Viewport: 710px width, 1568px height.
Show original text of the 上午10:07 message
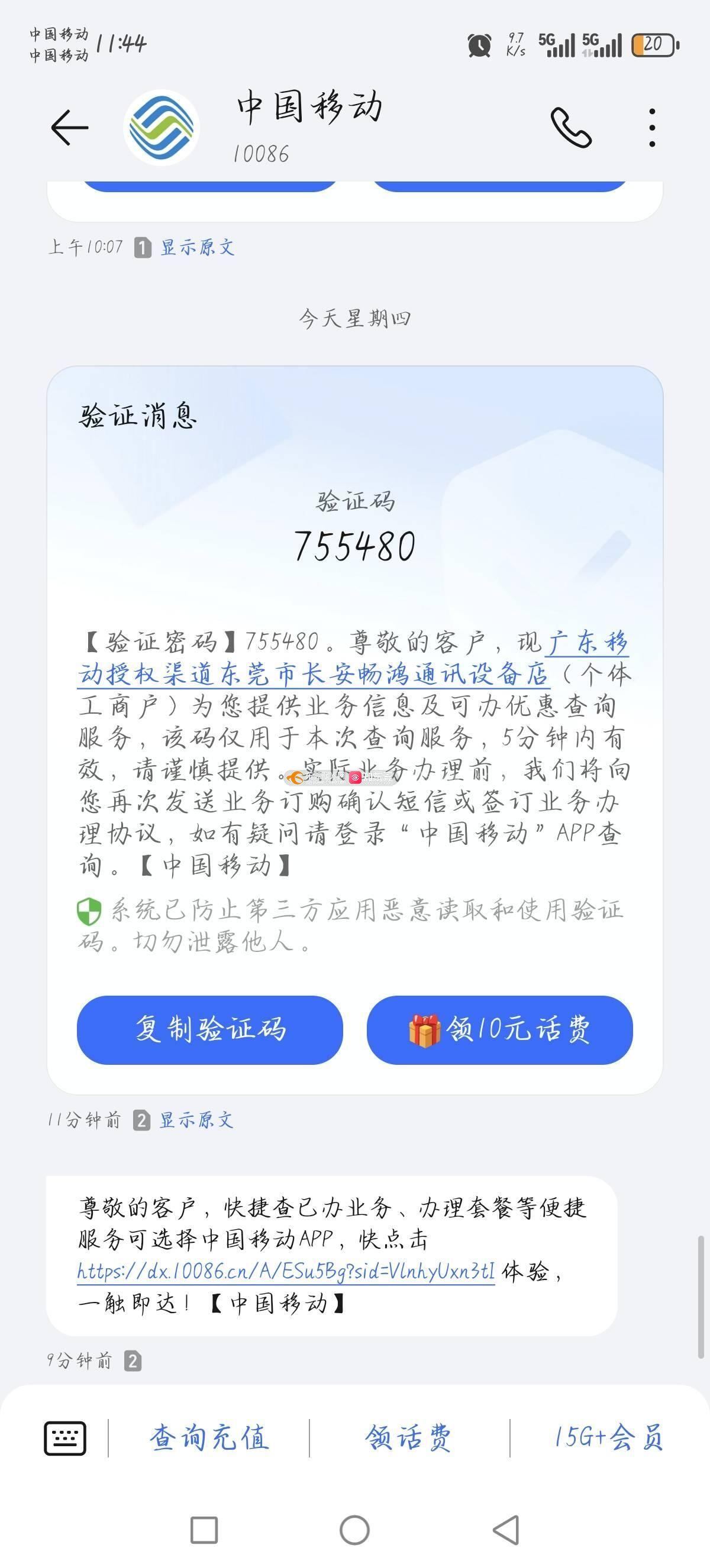[x=196, y=247]
